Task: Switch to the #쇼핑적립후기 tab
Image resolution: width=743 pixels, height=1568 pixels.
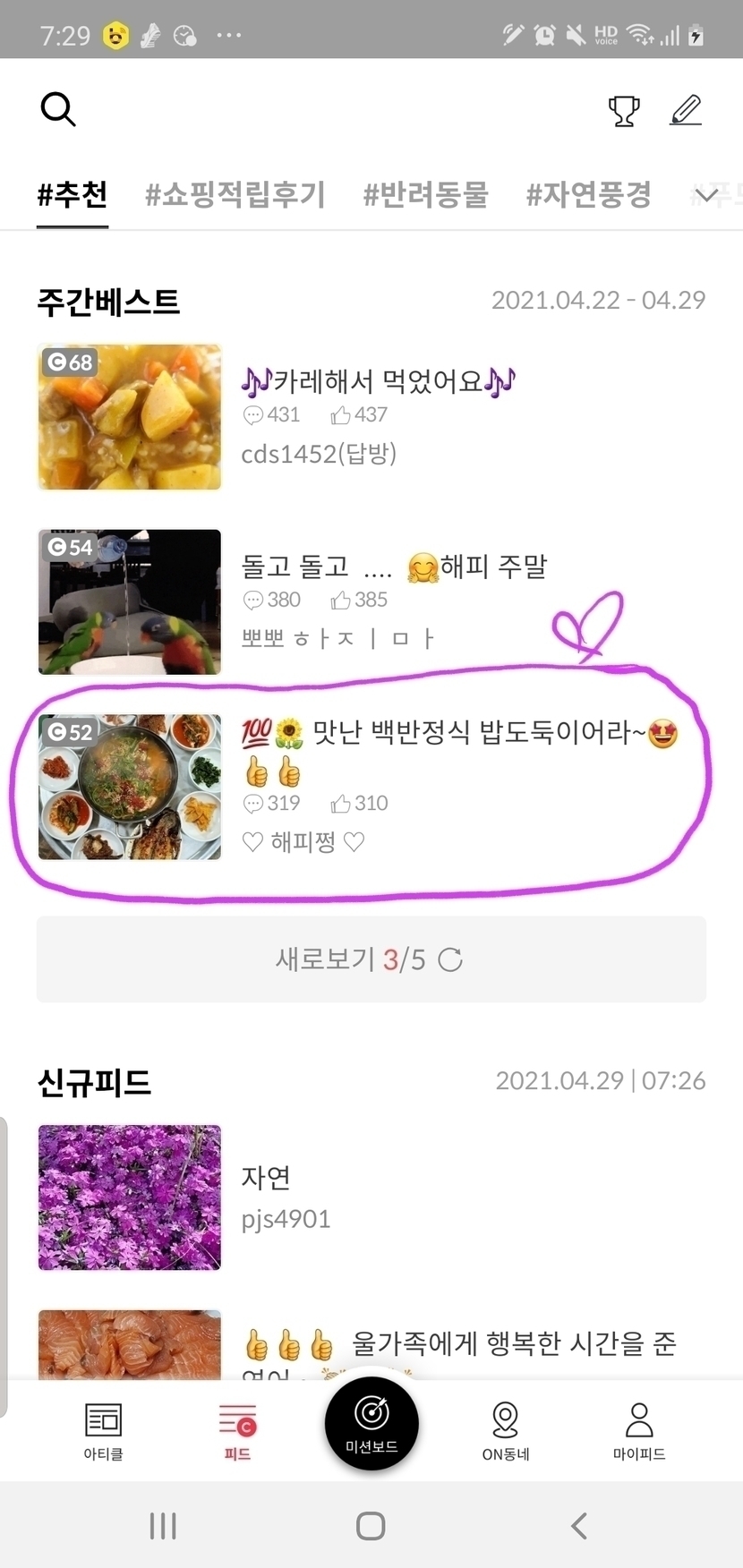Action: pyautogui.click(x=235, y=194)
